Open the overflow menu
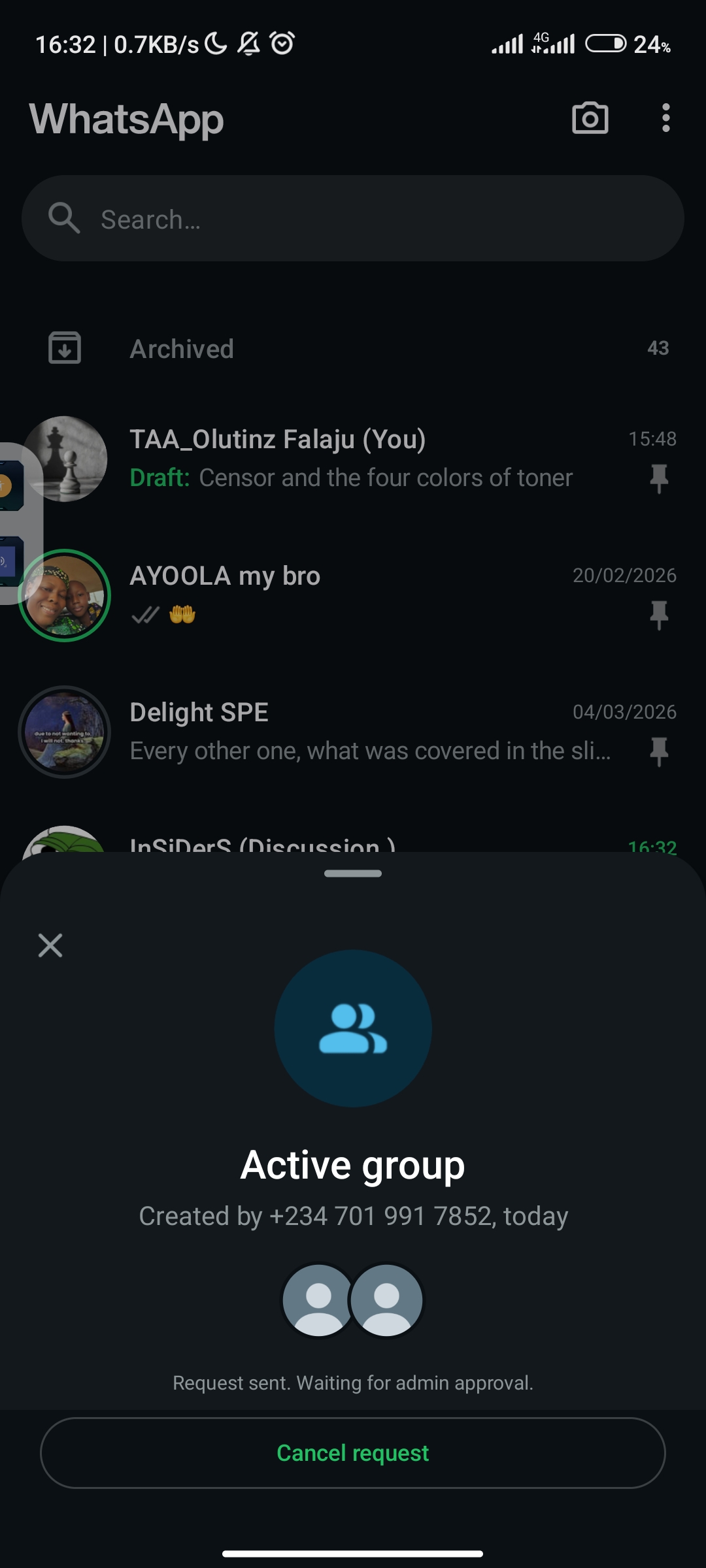 665,118
